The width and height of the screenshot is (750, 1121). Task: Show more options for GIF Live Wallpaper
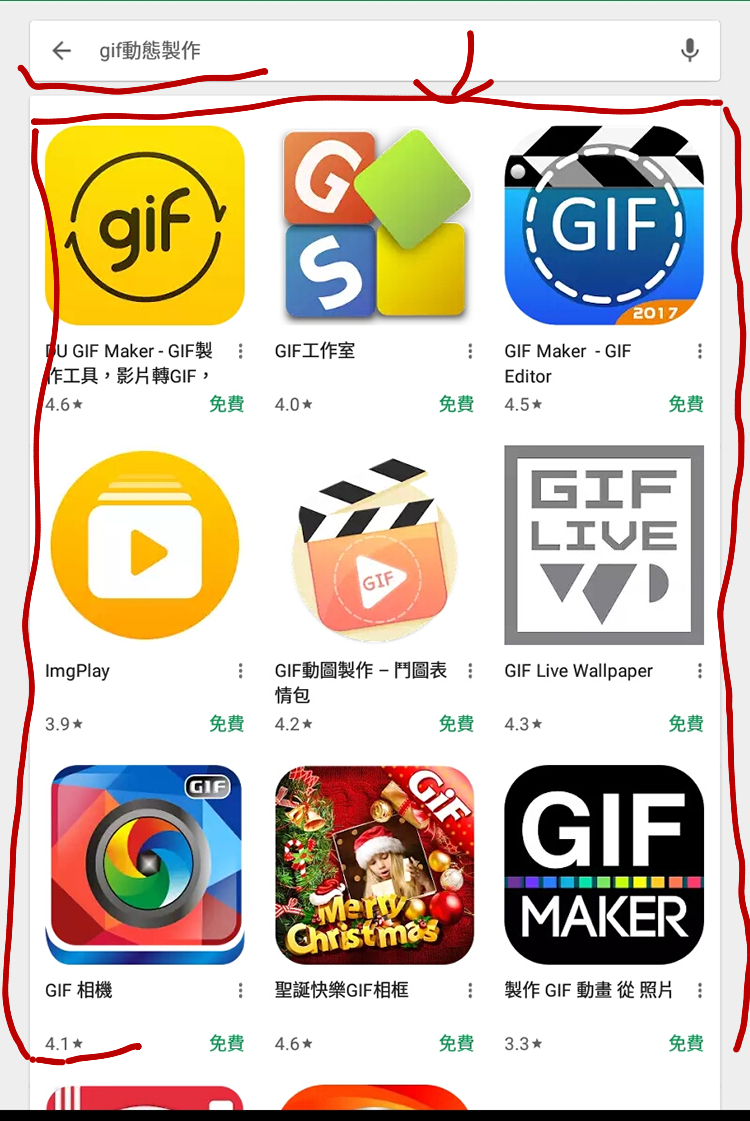click(x=700, y=671)
